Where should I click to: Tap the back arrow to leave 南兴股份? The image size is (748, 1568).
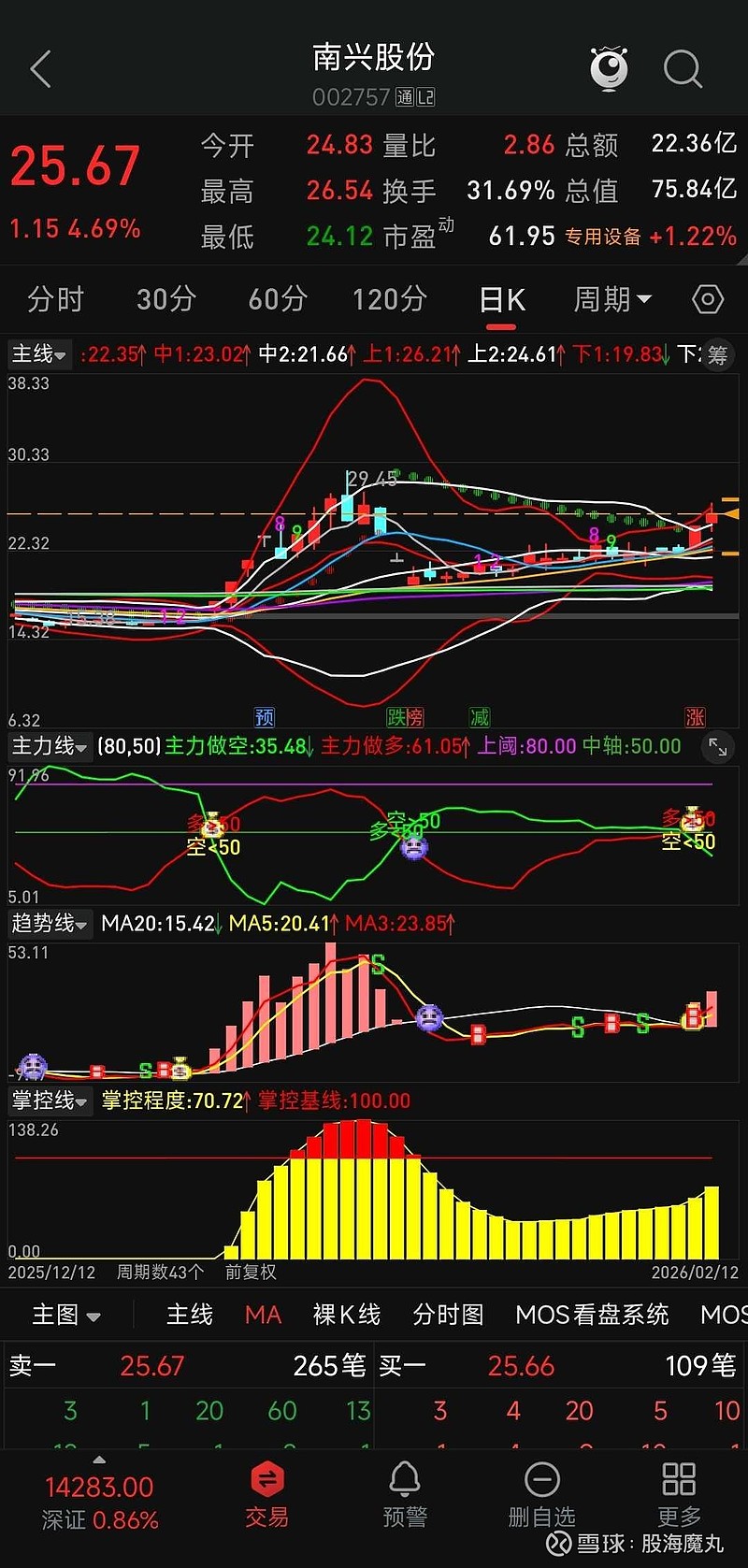pos(39,67)
